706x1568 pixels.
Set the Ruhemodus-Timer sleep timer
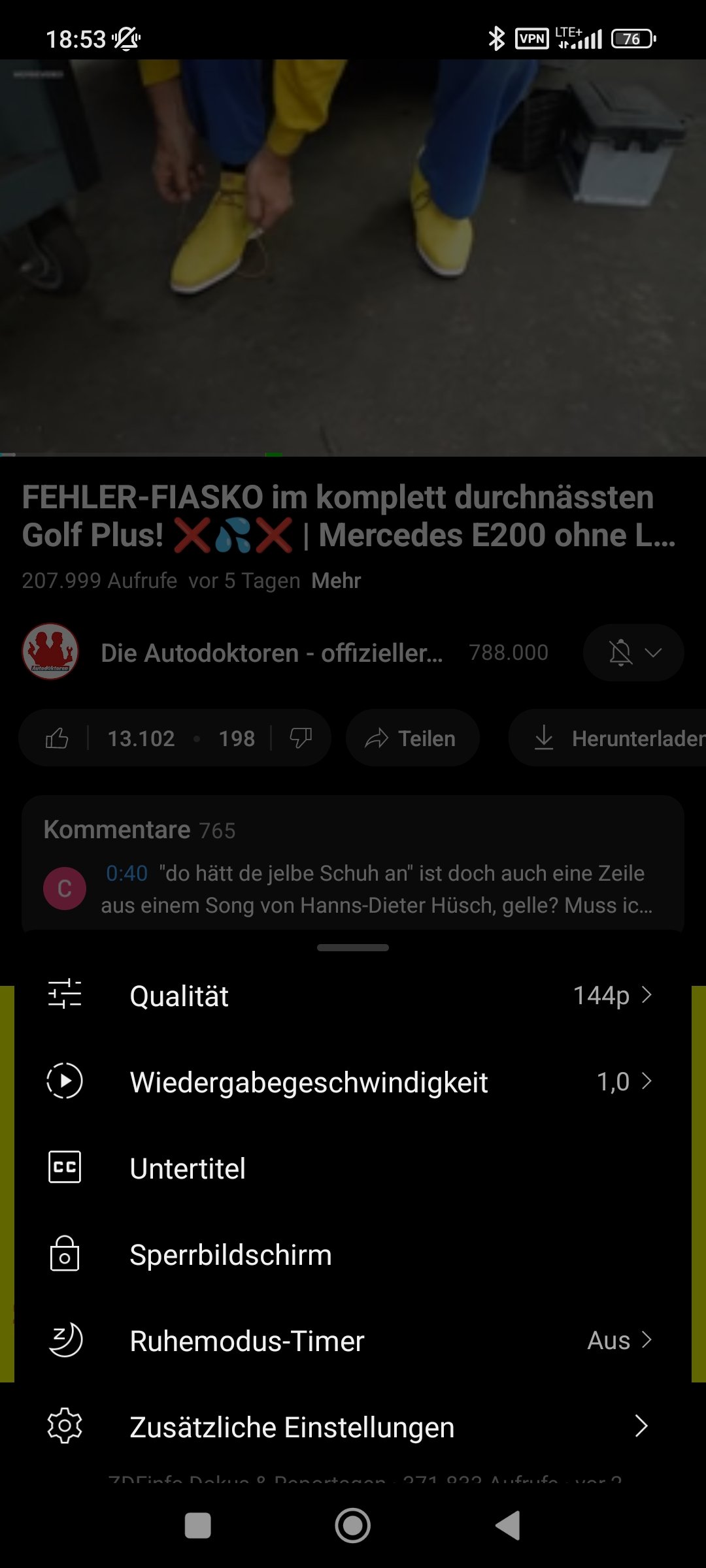(353, 1341)
